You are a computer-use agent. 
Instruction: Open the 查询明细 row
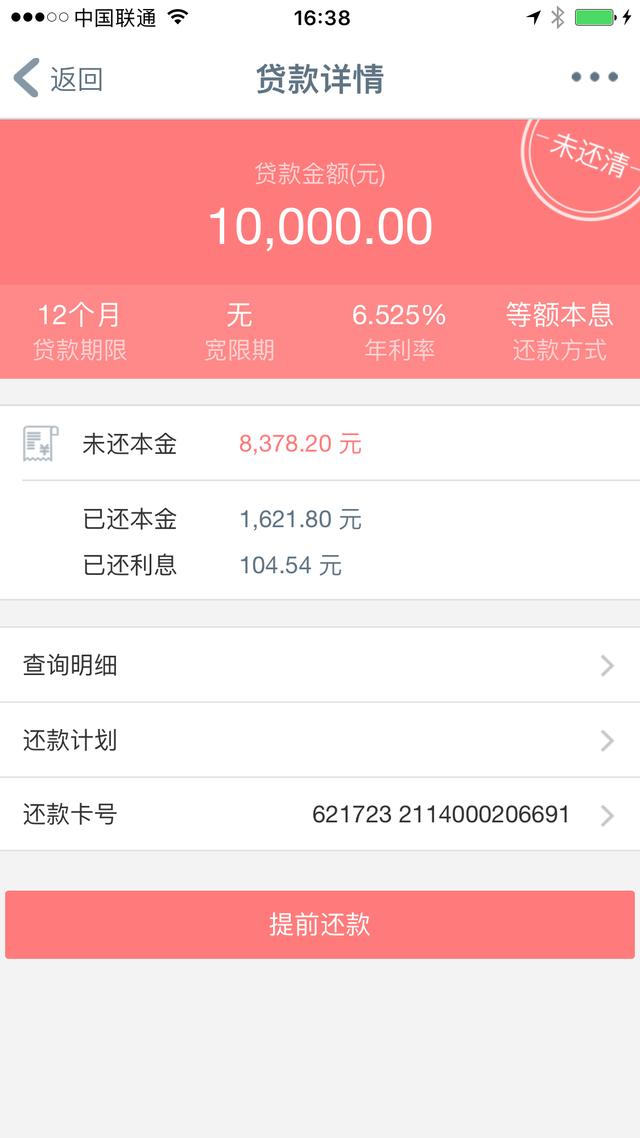pyautogui.click(x=320, y=666)
